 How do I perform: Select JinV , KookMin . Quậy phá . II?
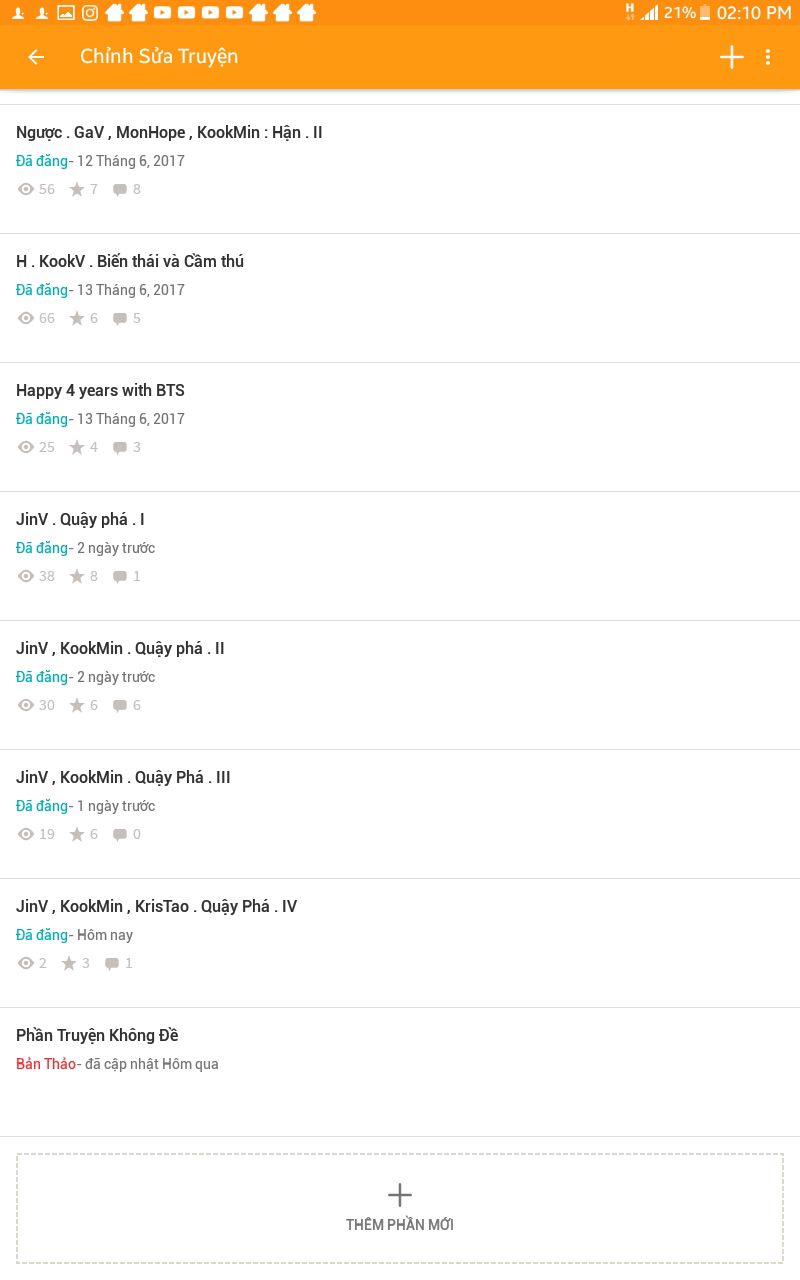pyautogui.click(x=400, y=685)
